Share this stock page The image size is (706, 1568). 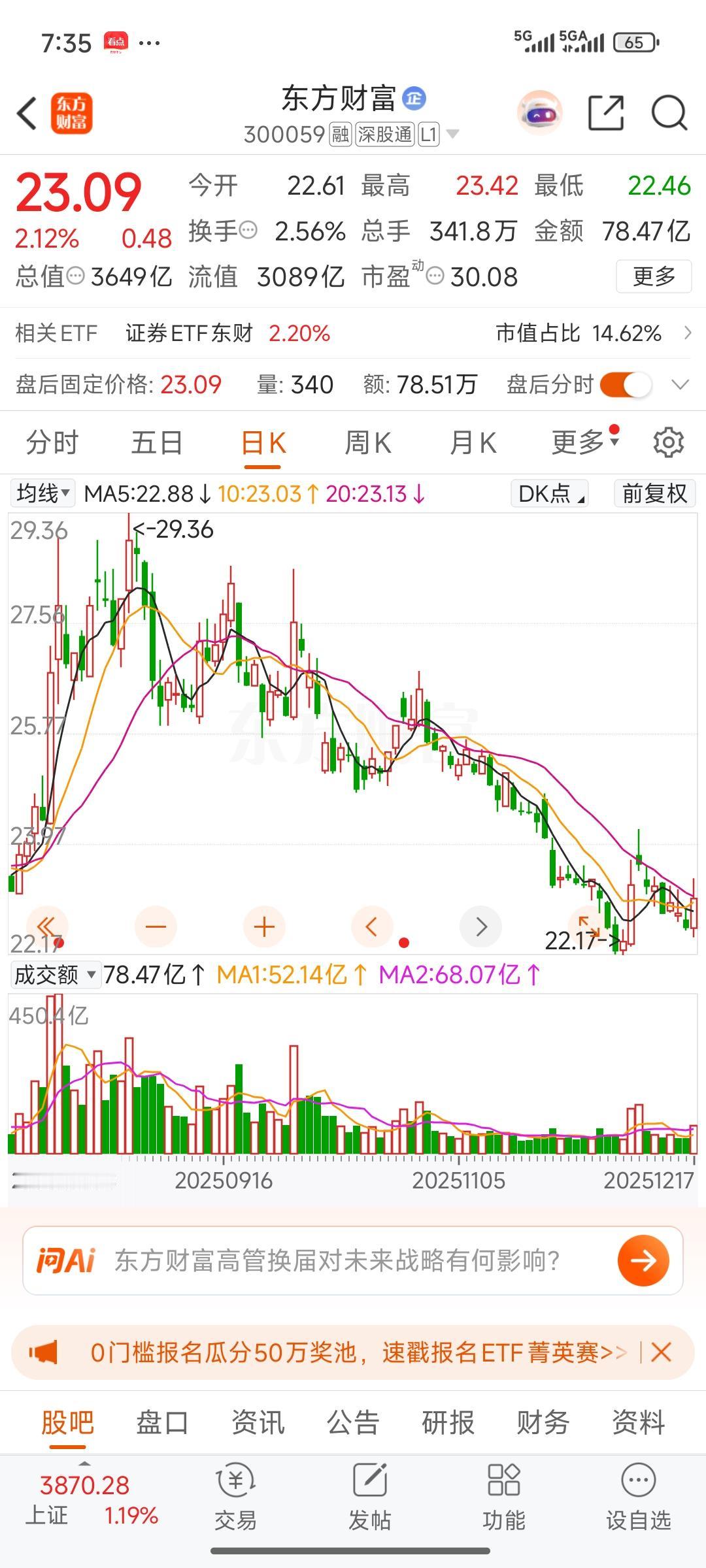click(x=606, y=114)
